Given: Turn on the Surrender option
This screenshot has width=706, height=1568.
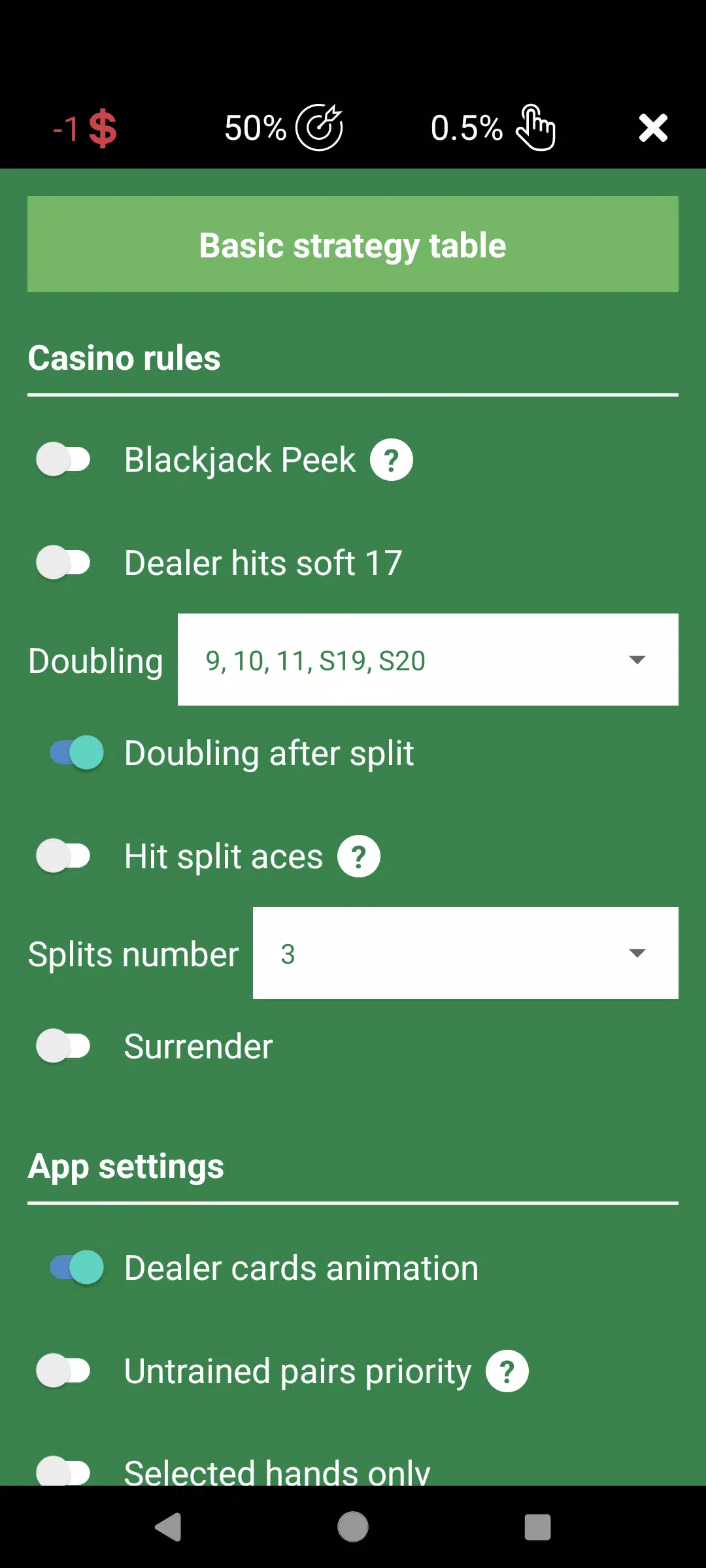Looking at the screenshot, I should [63, 1046].
